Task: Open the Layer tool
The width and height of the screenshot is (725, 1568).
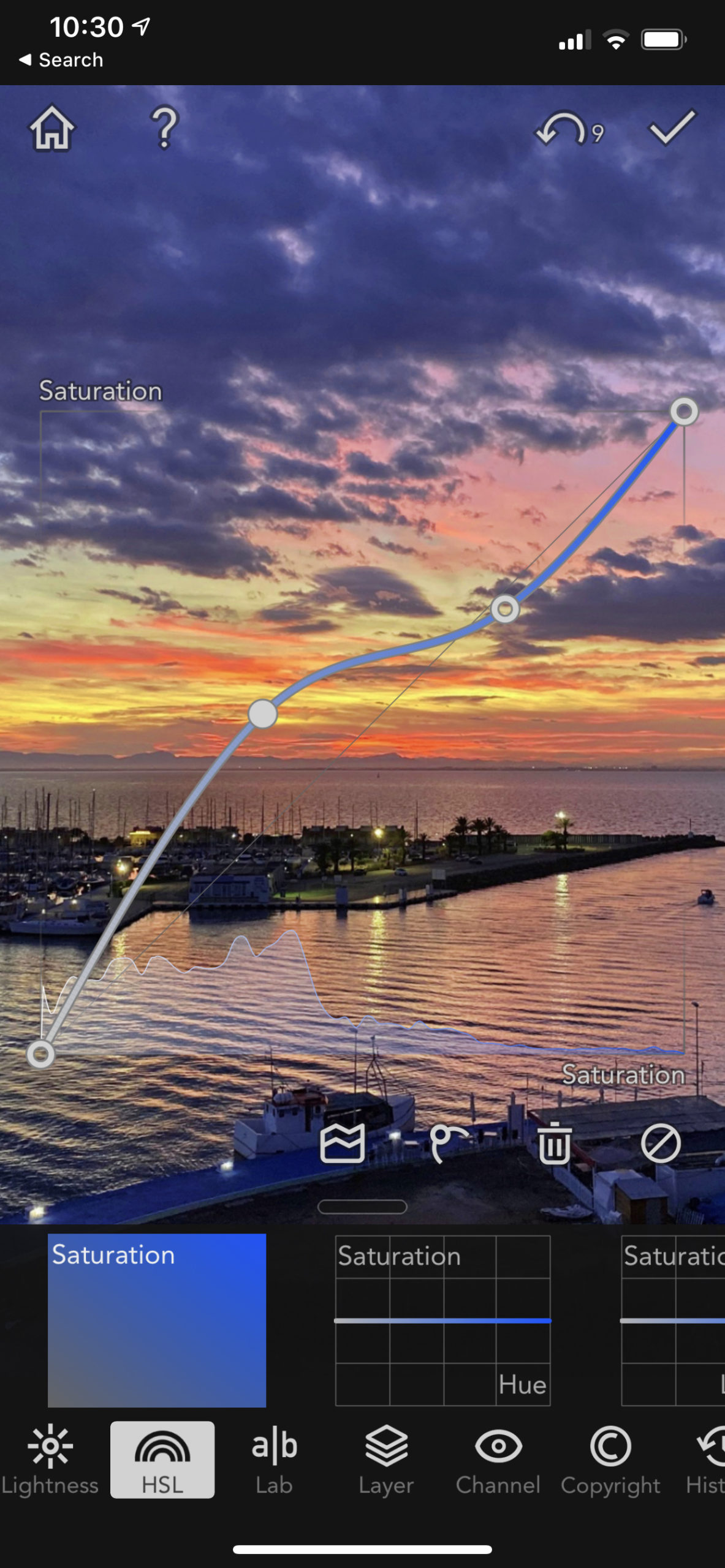Action: click(x=386, y=1460)
